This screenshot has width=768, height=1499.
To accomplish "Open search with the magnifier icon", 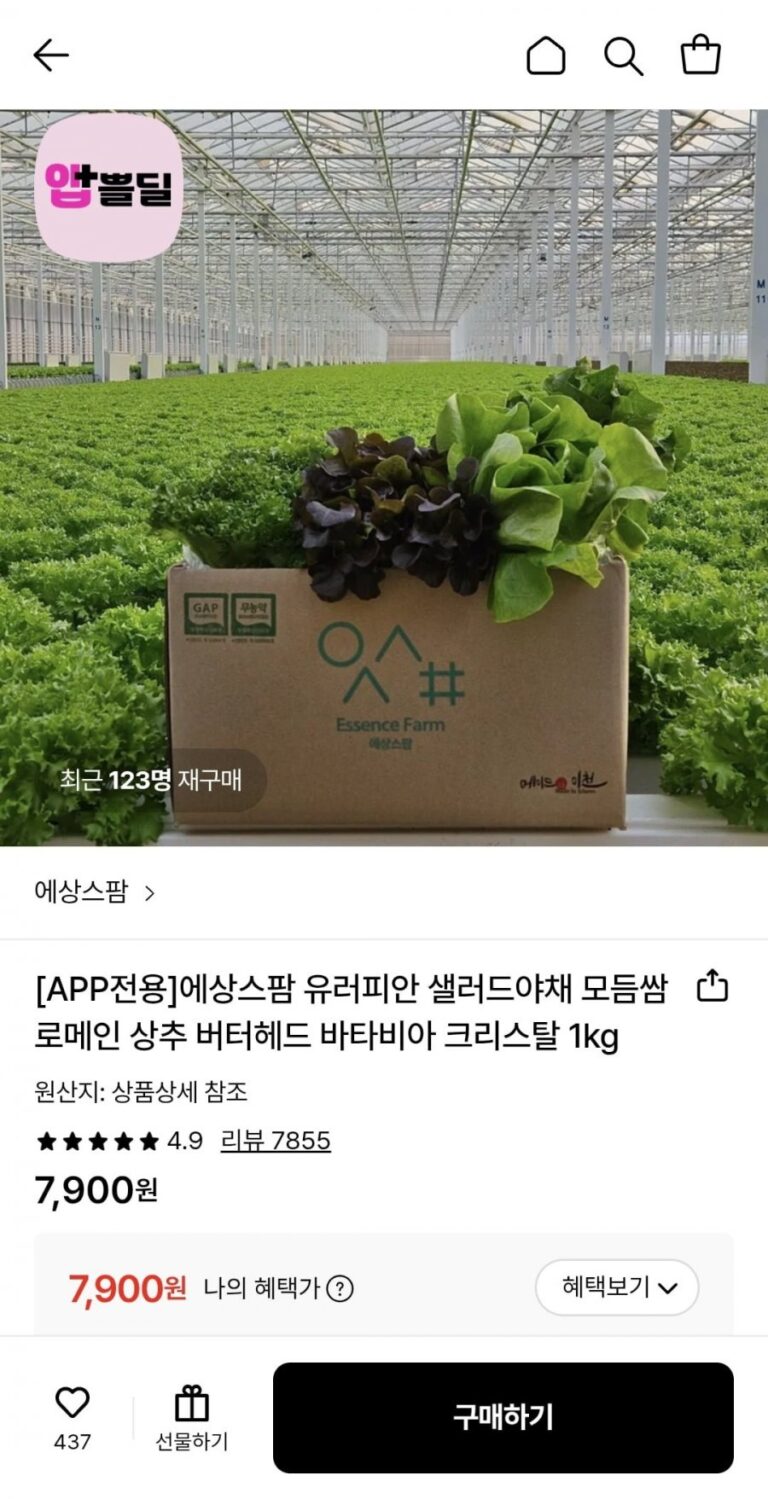I will point(623,56).
